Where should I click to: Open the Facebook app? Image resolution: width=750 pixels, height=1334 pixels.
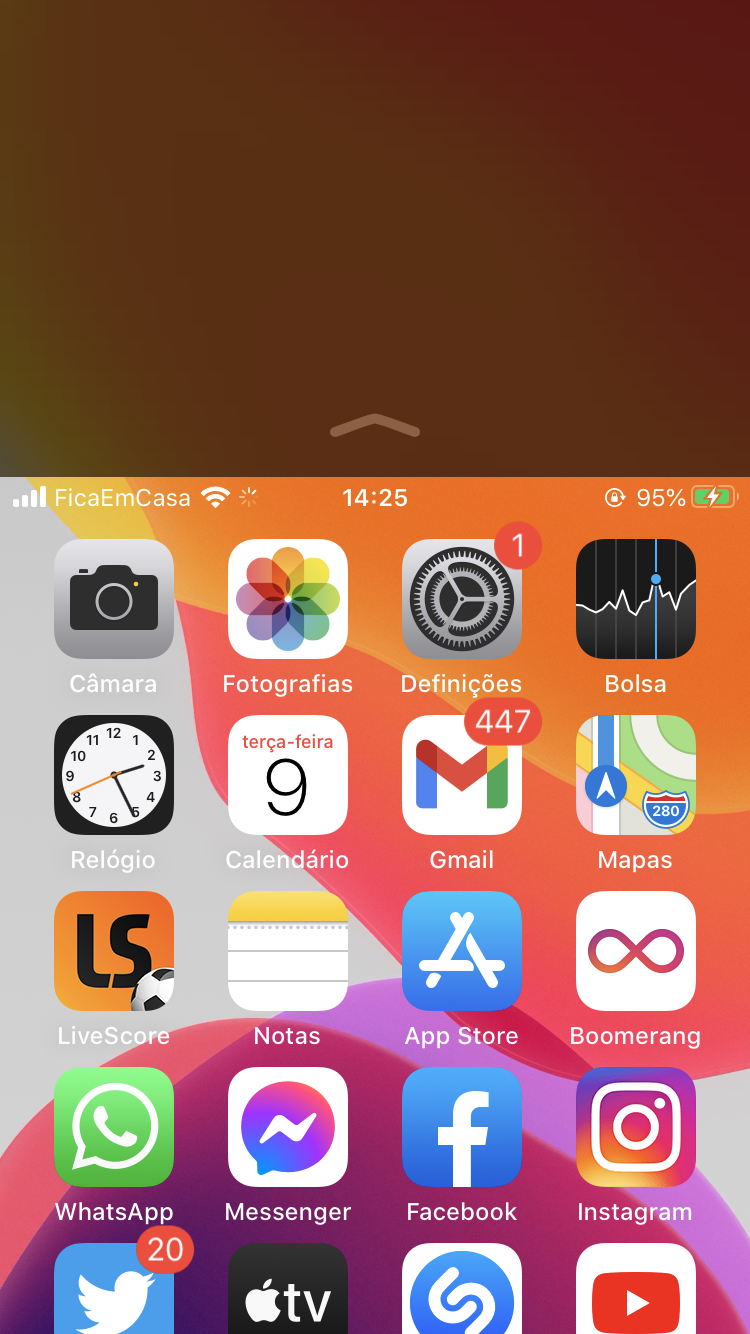(462, 1127)
